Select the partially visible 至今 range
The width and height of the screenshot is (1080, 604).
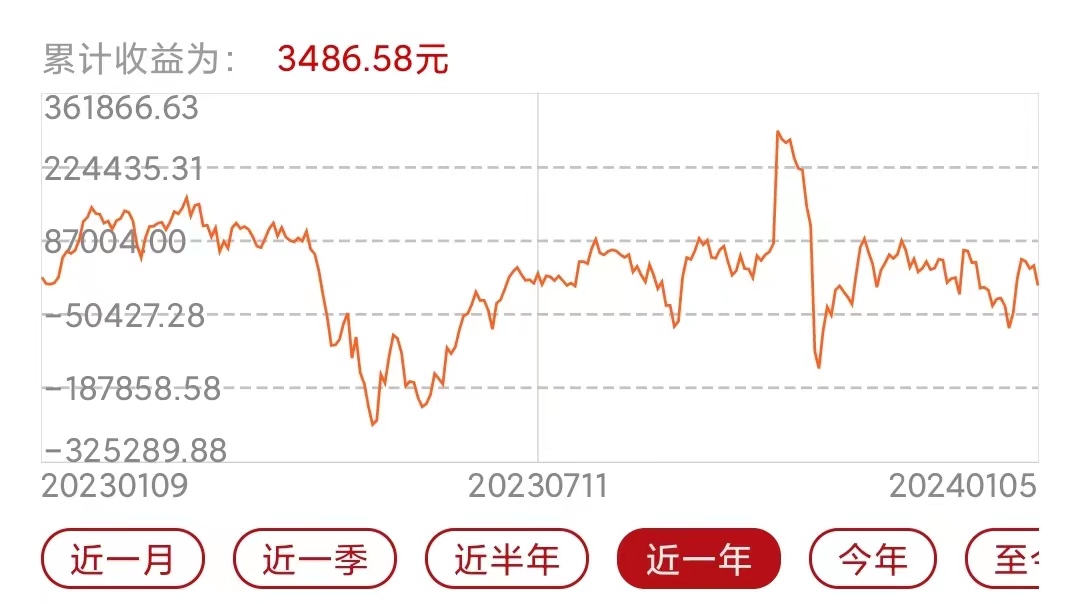[x=1008, y=559]
